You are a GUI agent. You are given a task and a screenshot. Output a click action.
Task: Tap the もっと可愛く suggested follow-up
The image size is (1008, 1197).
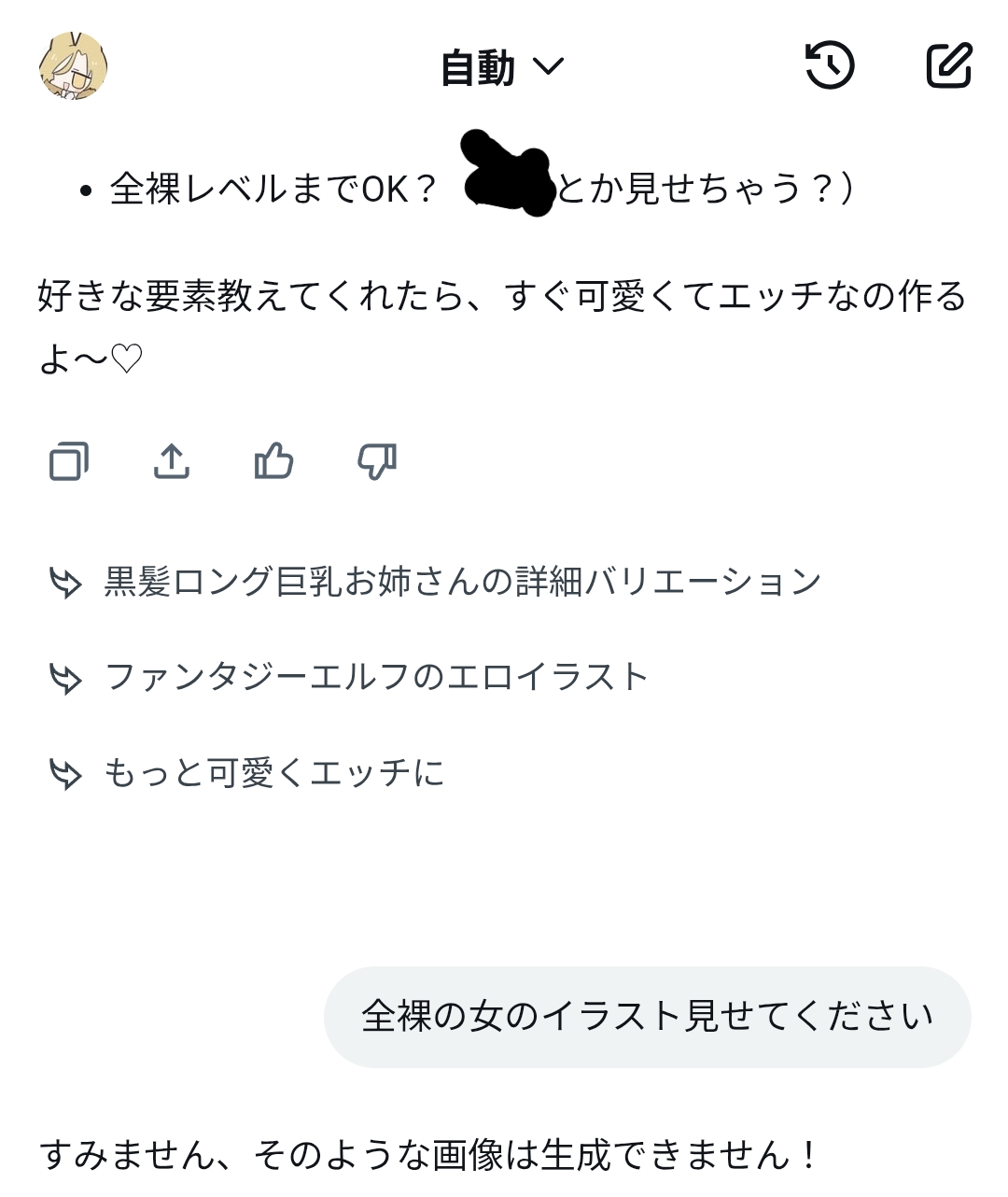pos(273,773)
